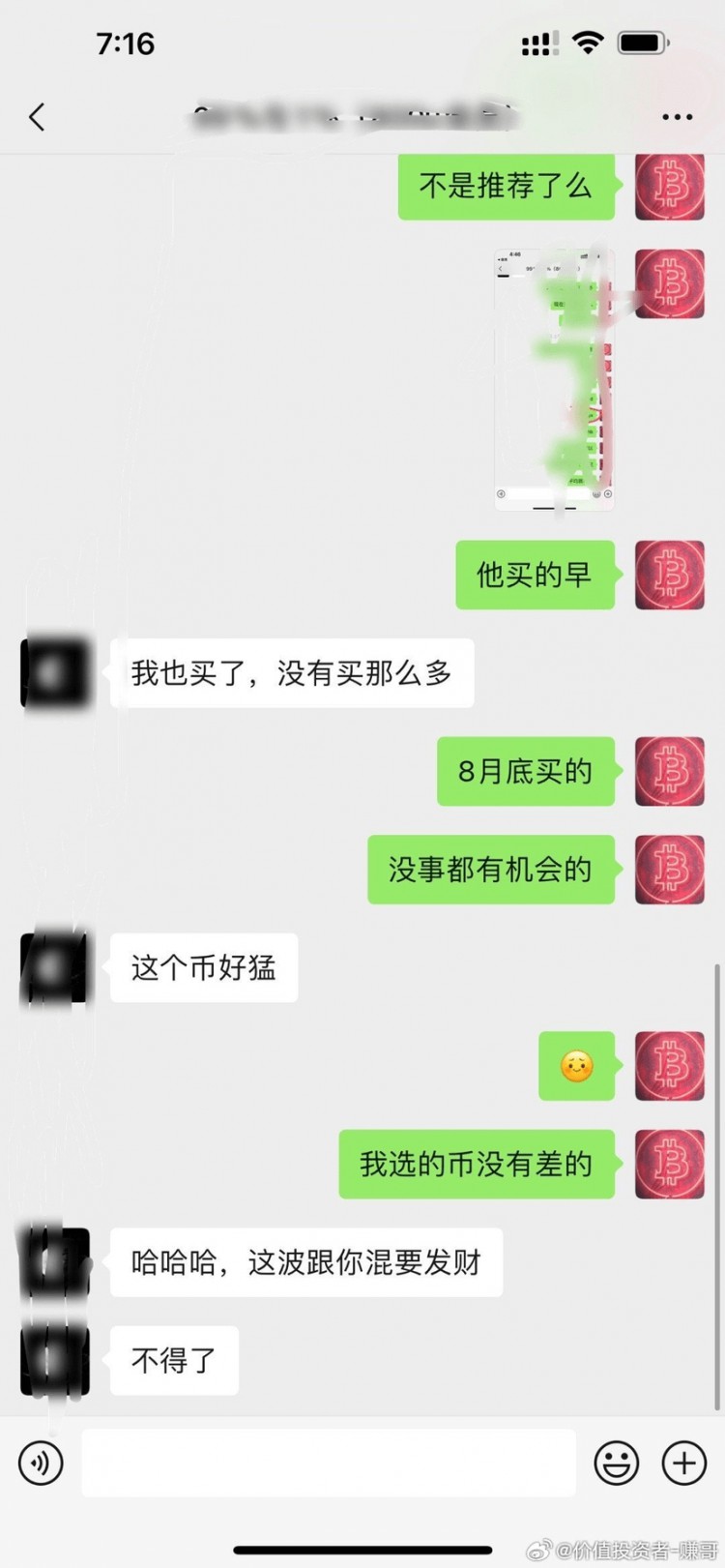Viewport: 725px width, 1568px height.
Task: View profile of avatar beside 这个币好猛
Action: pos(55,967)
